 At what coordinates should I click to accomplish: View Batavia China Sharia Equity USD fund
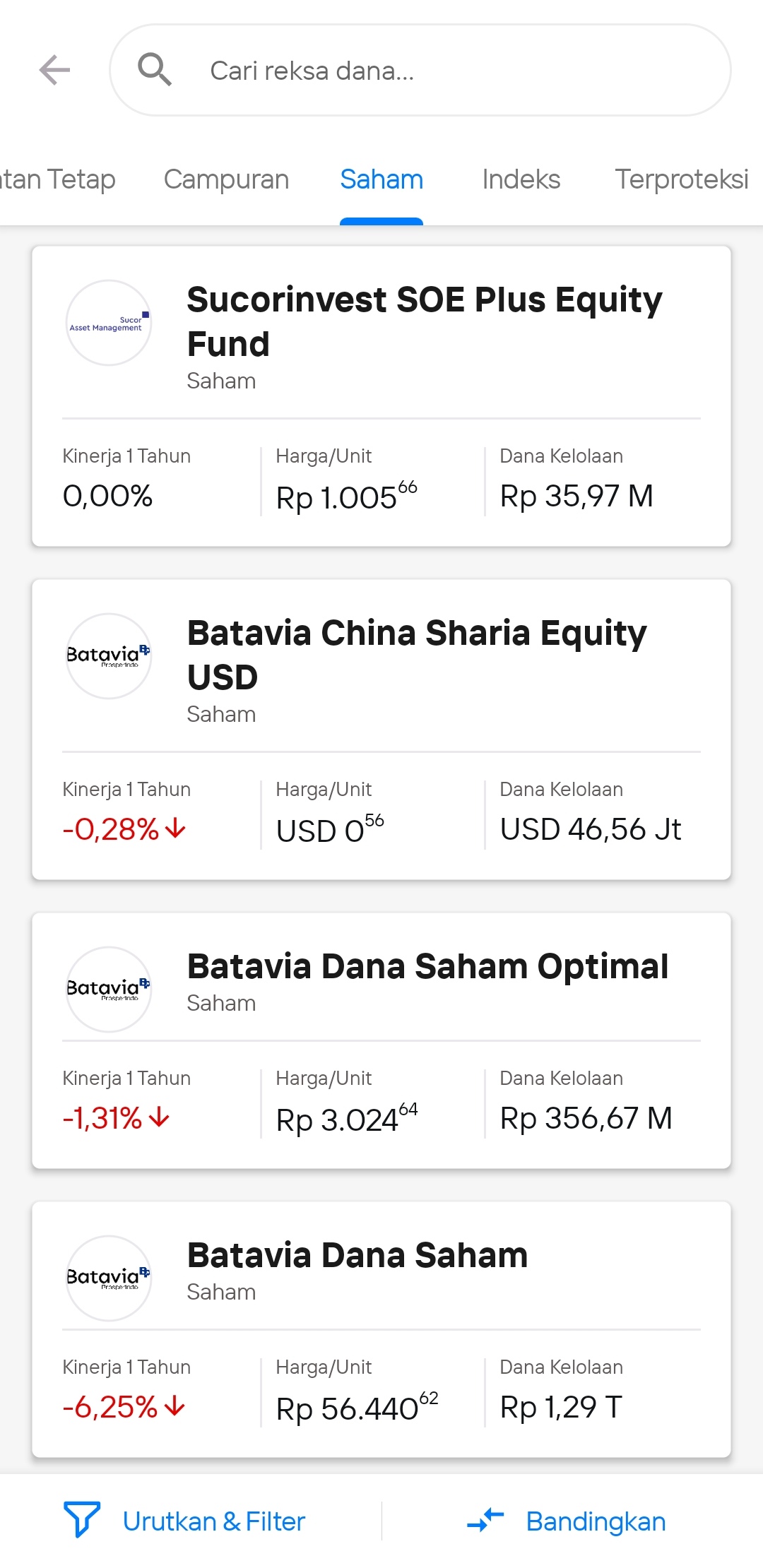pyautogui.click(x=381, y=729)
